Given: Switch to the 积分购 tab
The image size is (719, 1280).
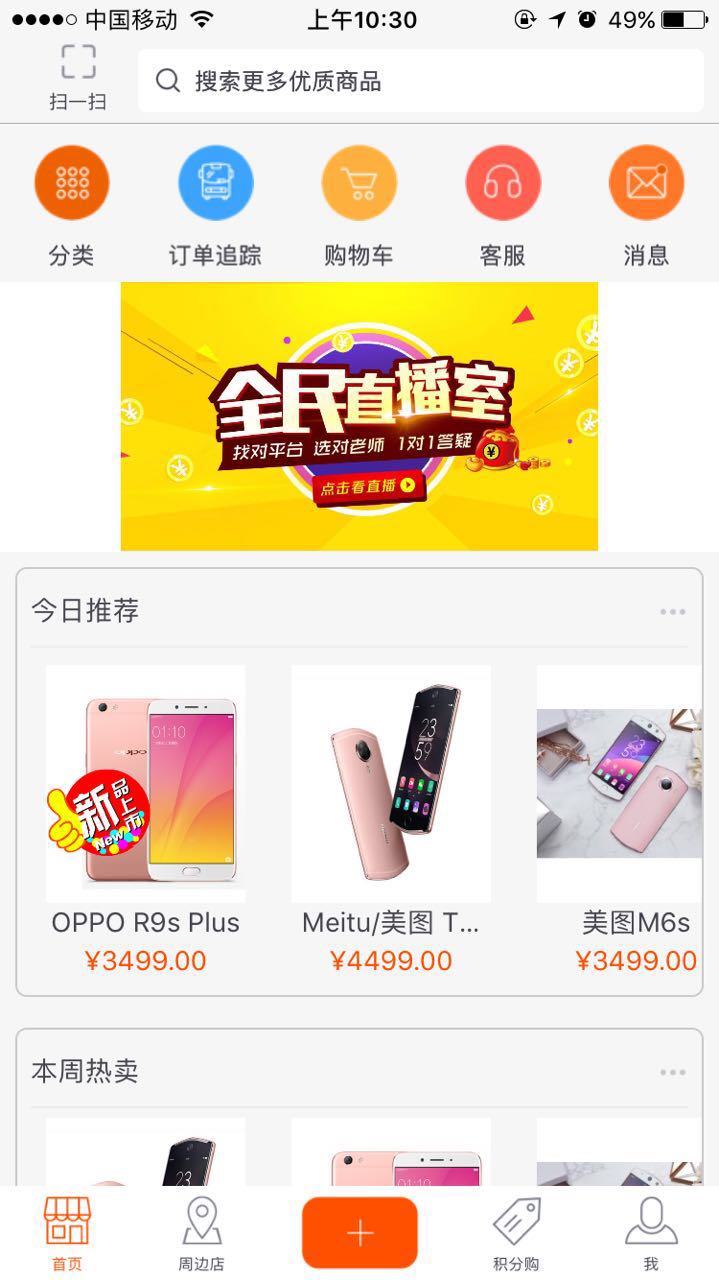Looking at the screenshot, I should pos(516,1234).
